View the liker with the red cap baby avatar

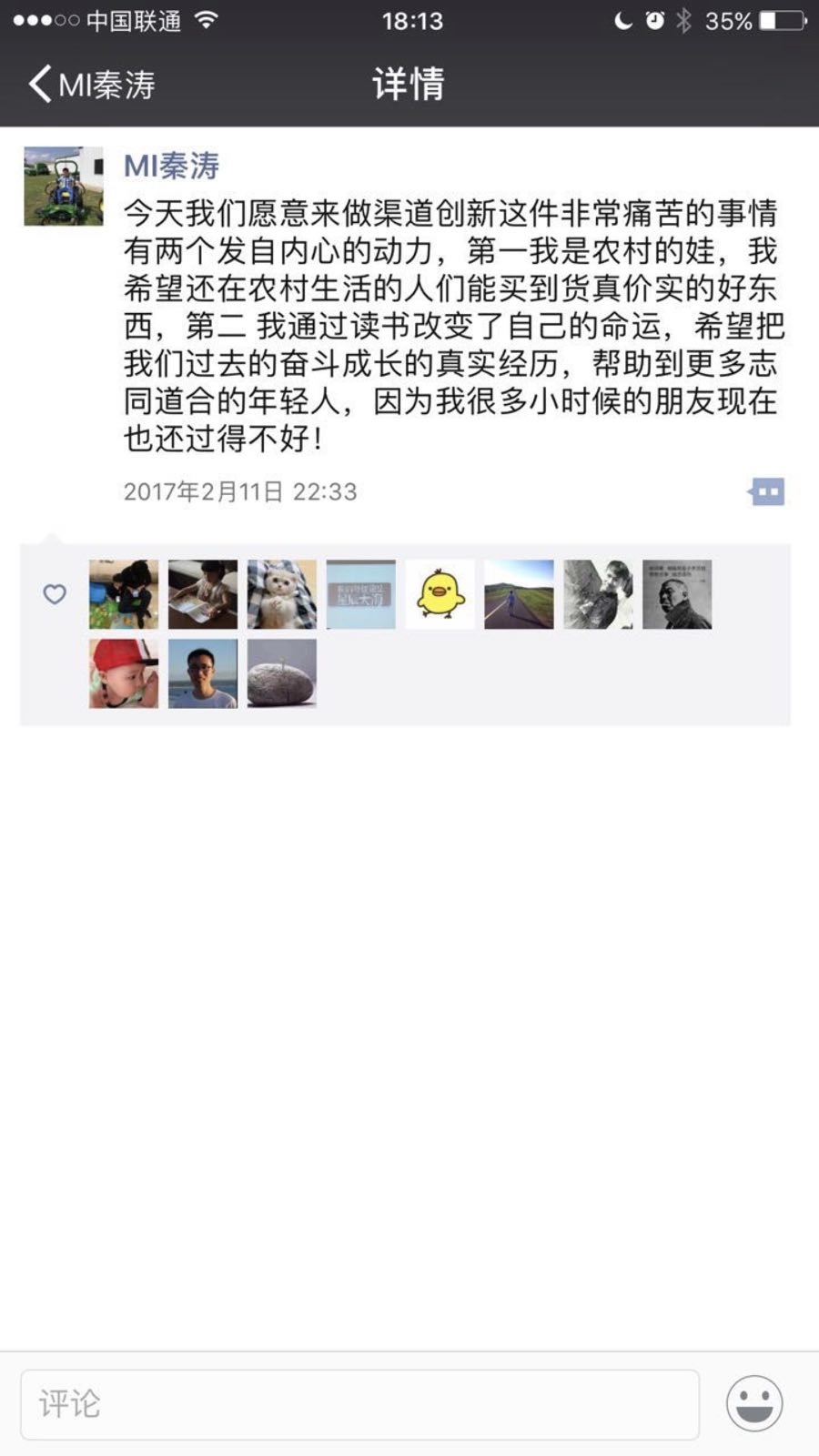(124, 673)
